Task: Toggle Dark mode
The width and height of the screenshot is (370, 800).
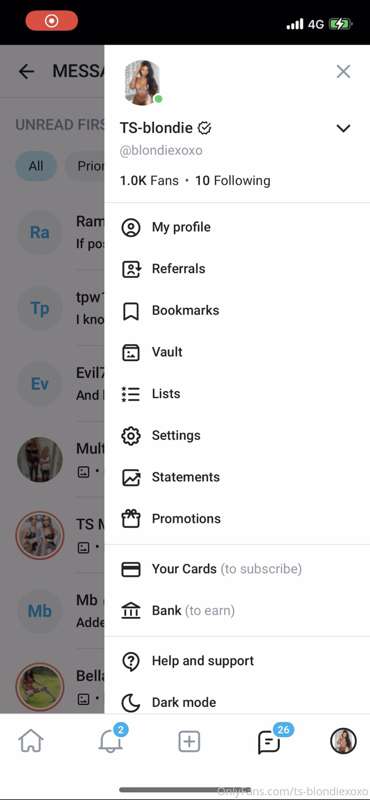Action: point(237,703)
